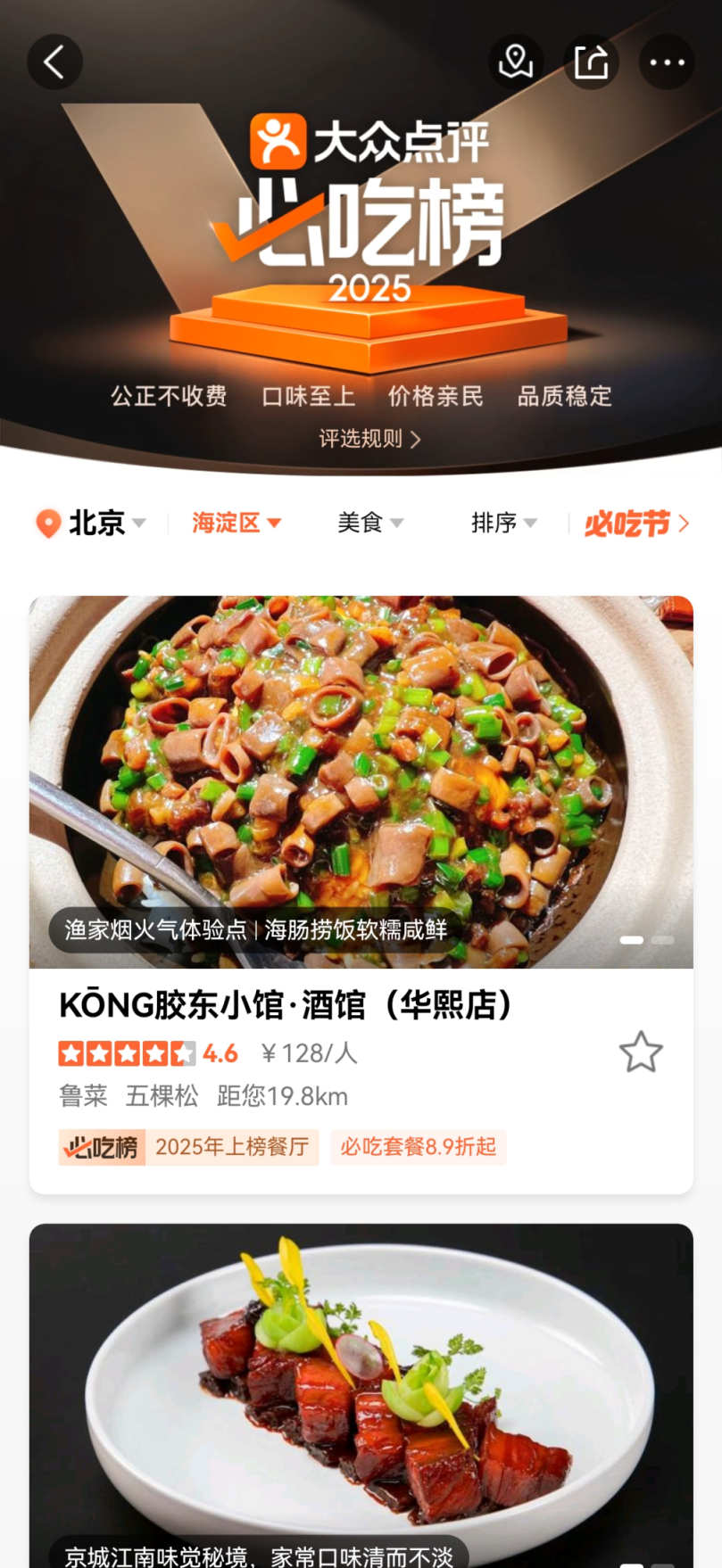Open the restaurant card with braised pork photo

click(361, 1391)
